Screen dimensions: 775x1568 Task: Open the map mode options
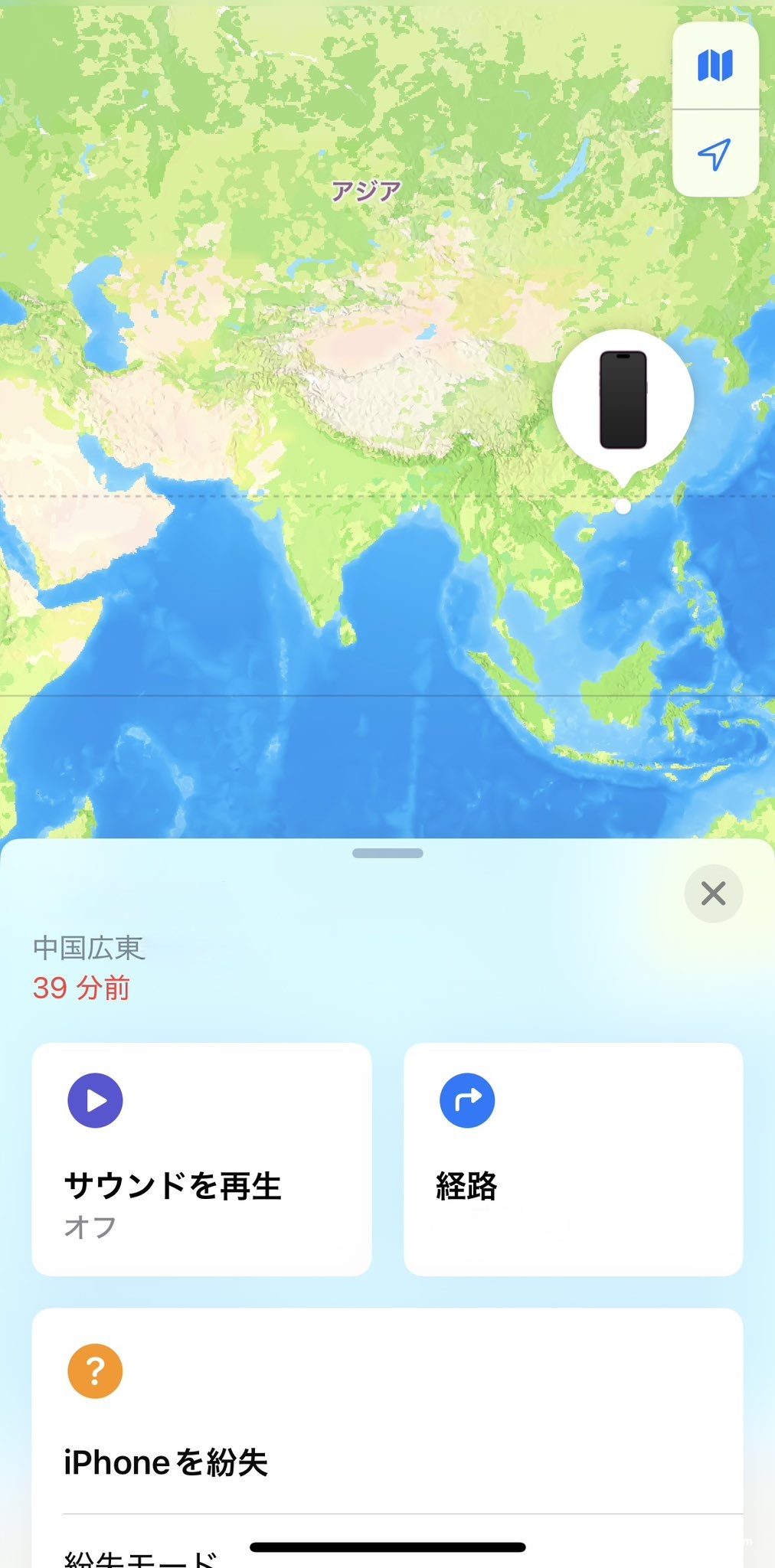tap(715, 66)
